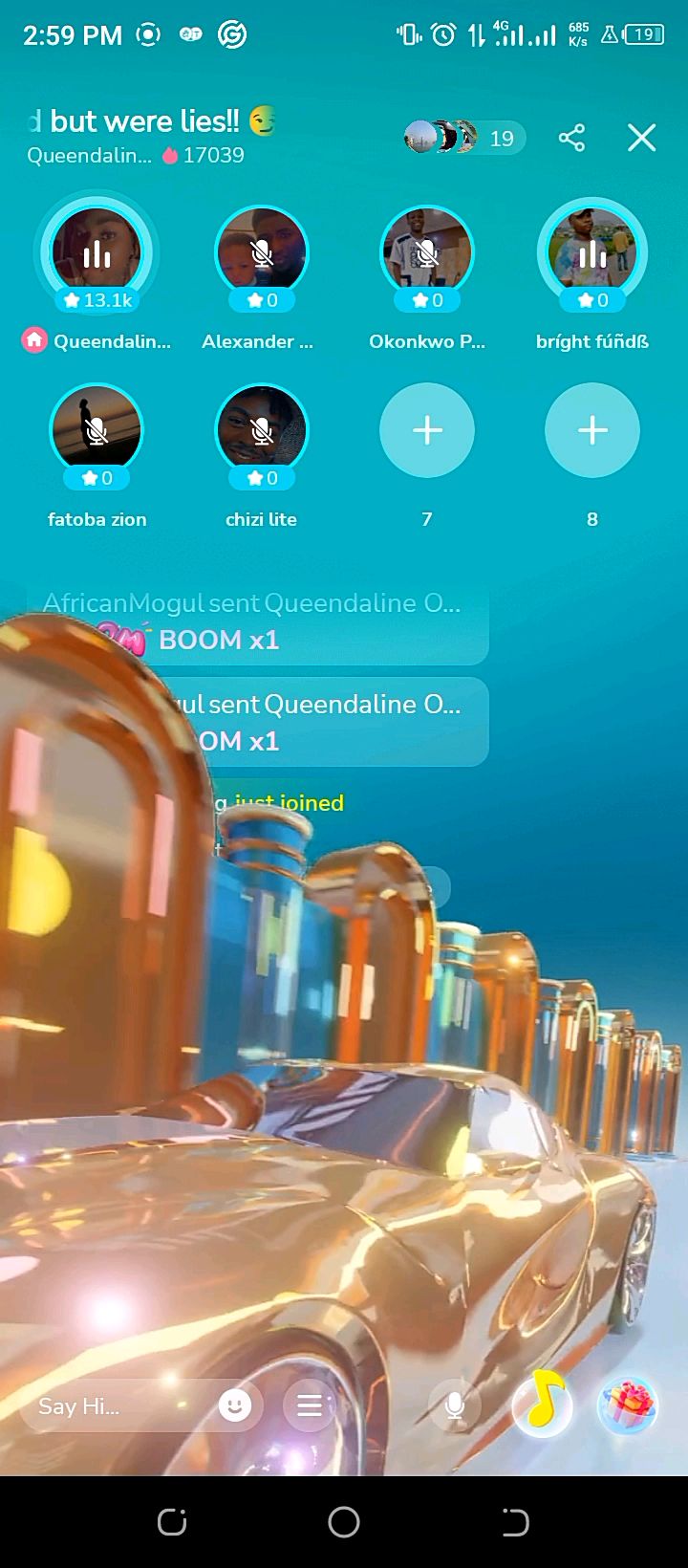Screen dimensions: 688x1568
Task: View Alexander's seat profile
Action: point(261,254)
